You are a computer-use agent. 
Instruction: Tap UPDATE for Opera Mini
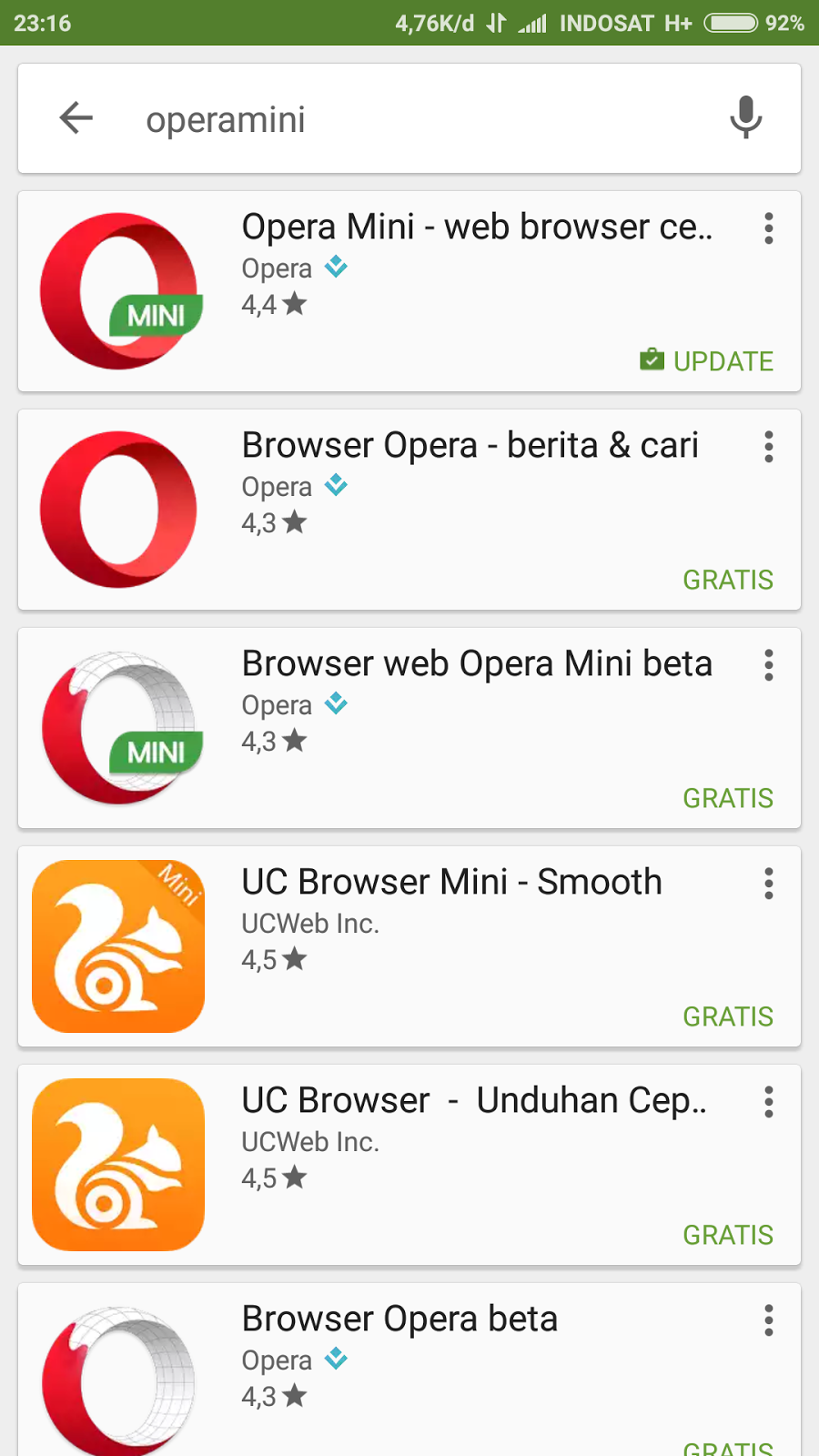click(706, 361)
